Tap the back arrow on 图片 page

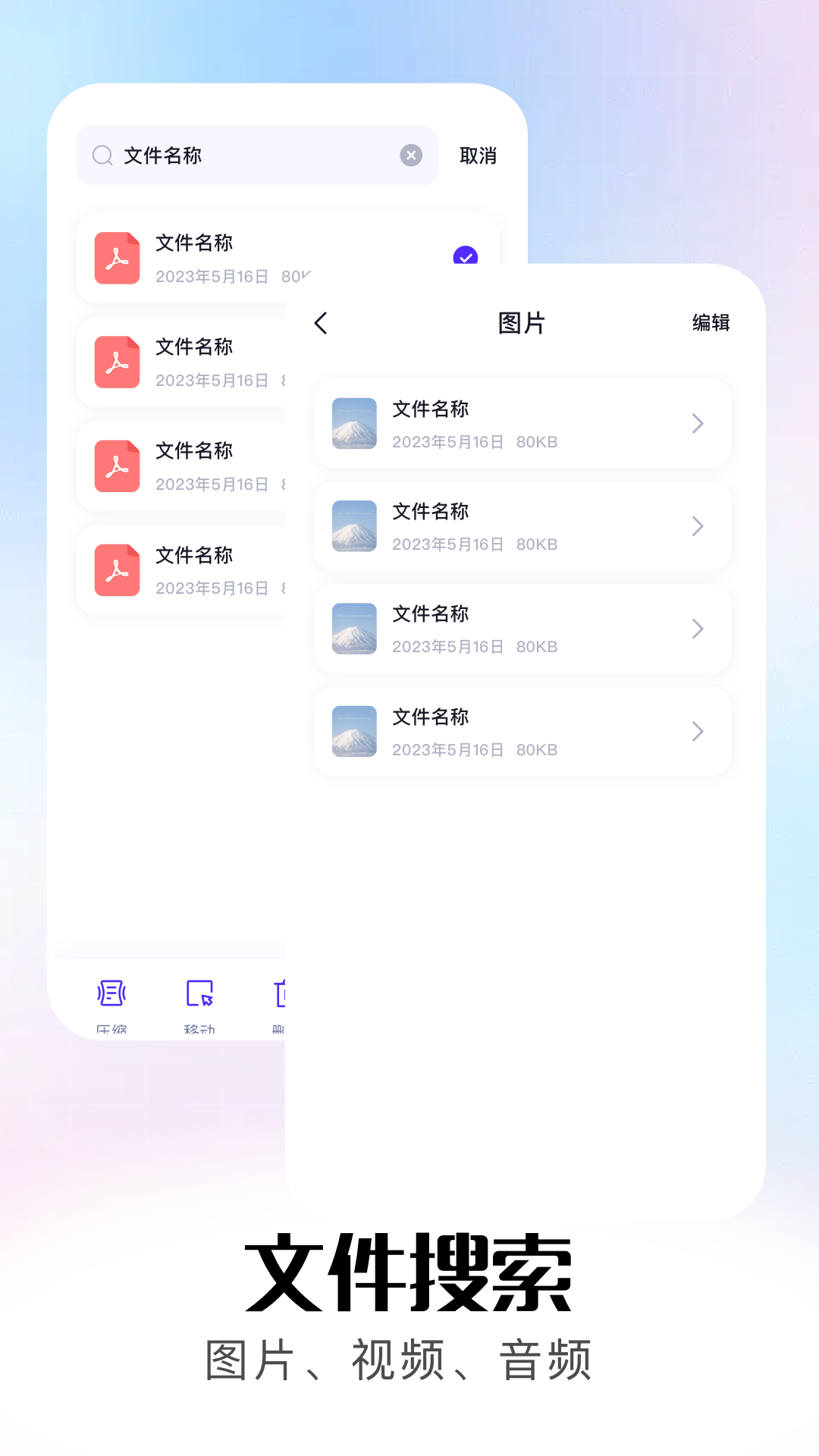pos(321,322)
